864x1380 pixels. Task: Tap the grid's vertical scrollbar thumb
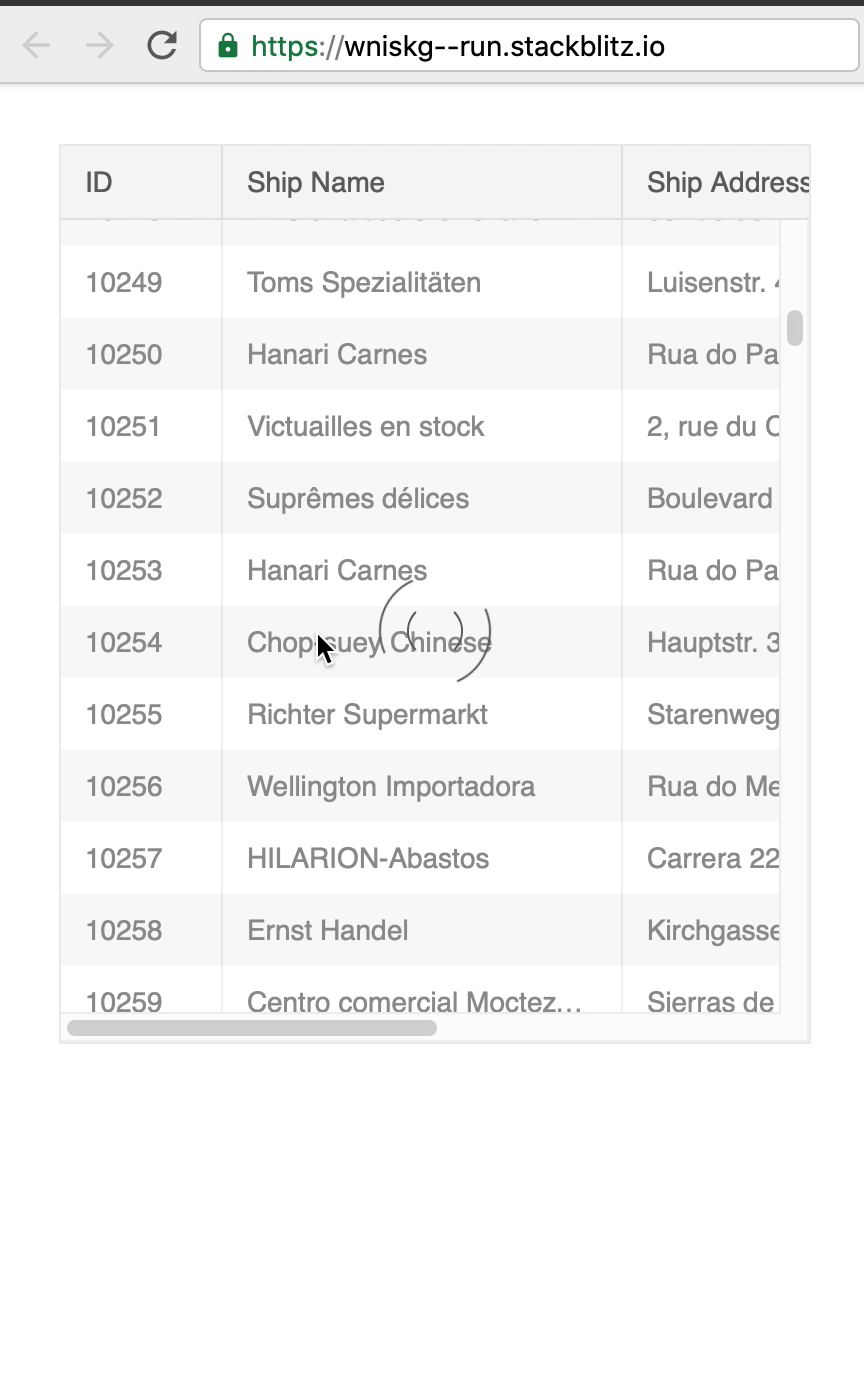tap(795, 328)
